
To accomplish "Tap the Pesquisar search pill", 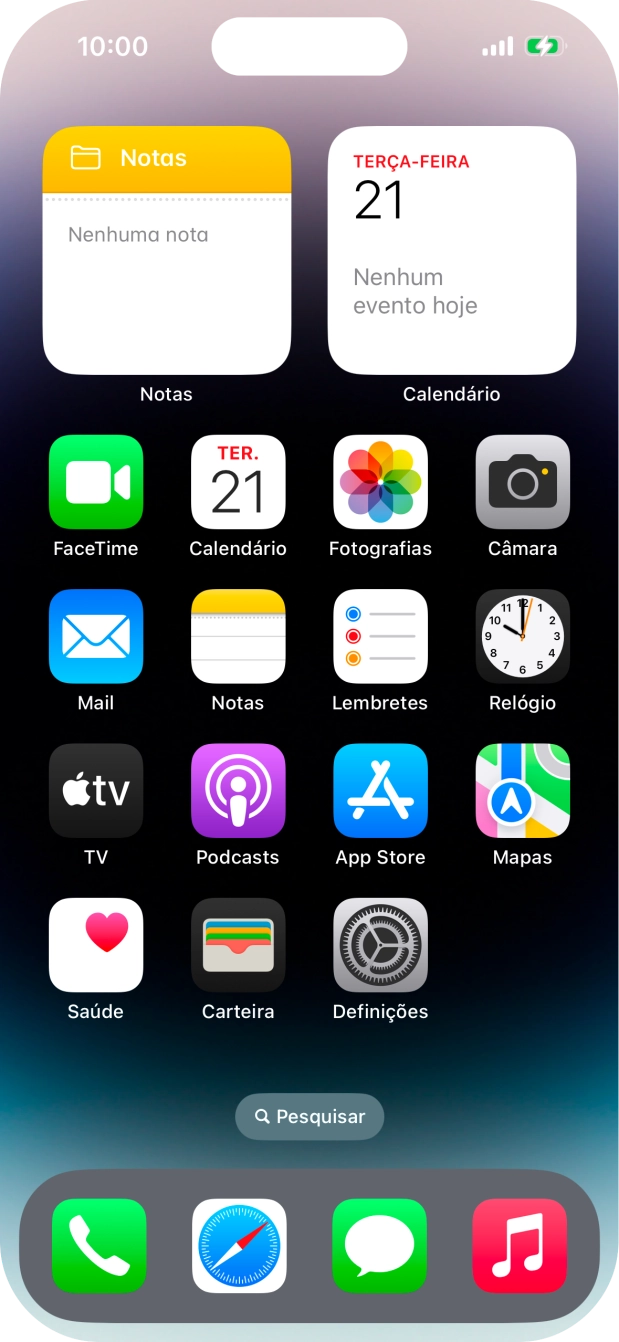I will (309, 1117).
